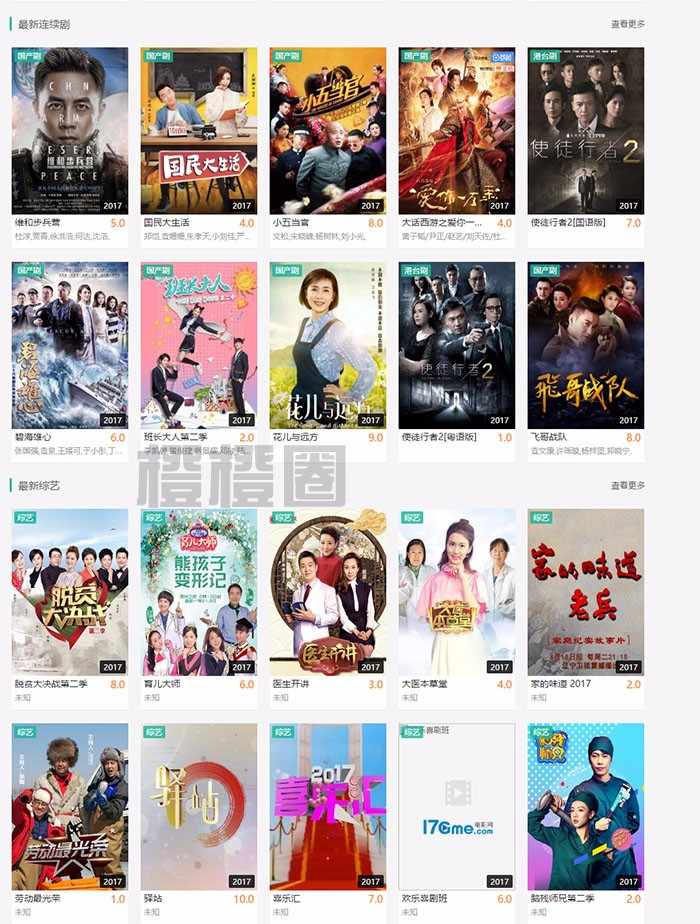The height and width of the screenshot is (924, 700).
Task: Open the 国民大生活 drama card
Action: (199, 130)
